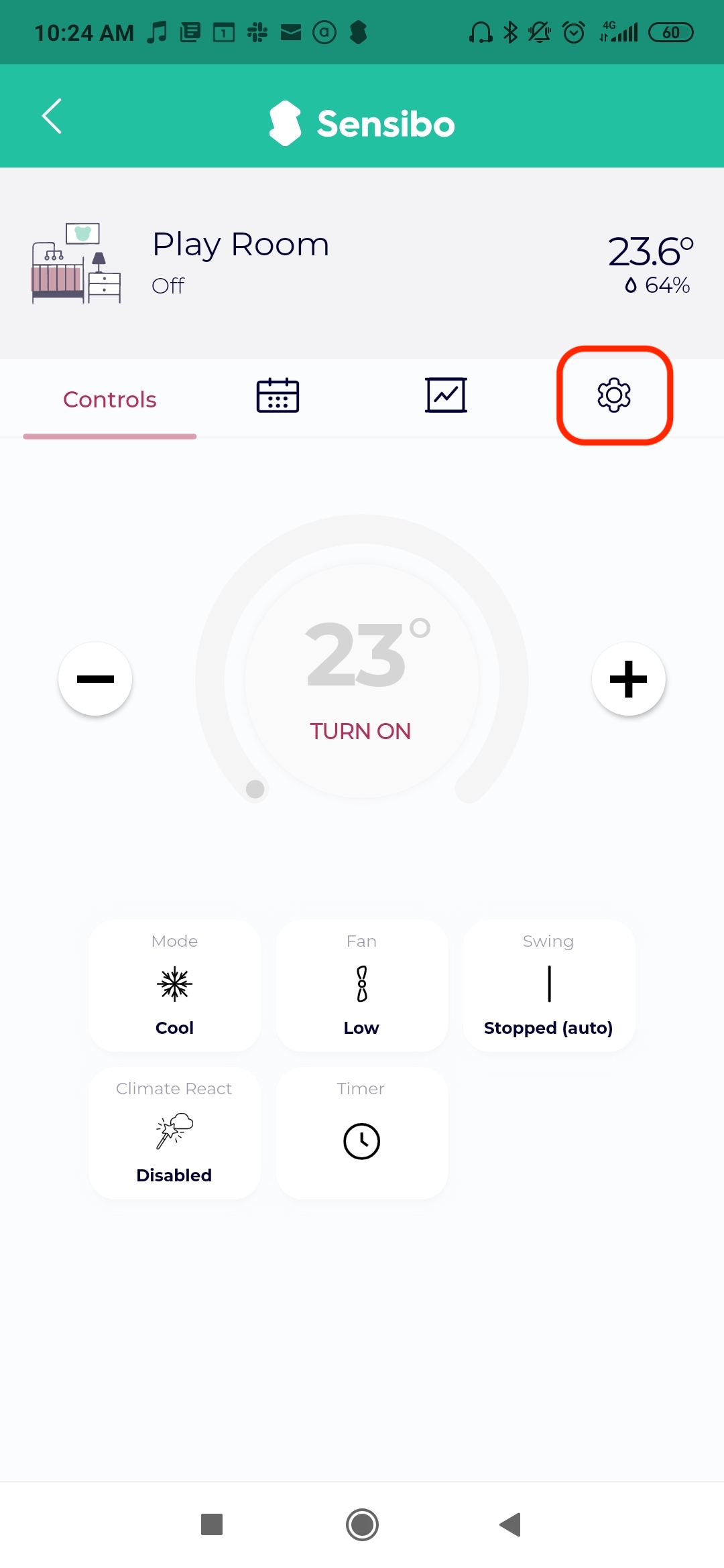Open the settings gear tab
The width and height of the screenshot is (724, 1568).
coord(614,395)
